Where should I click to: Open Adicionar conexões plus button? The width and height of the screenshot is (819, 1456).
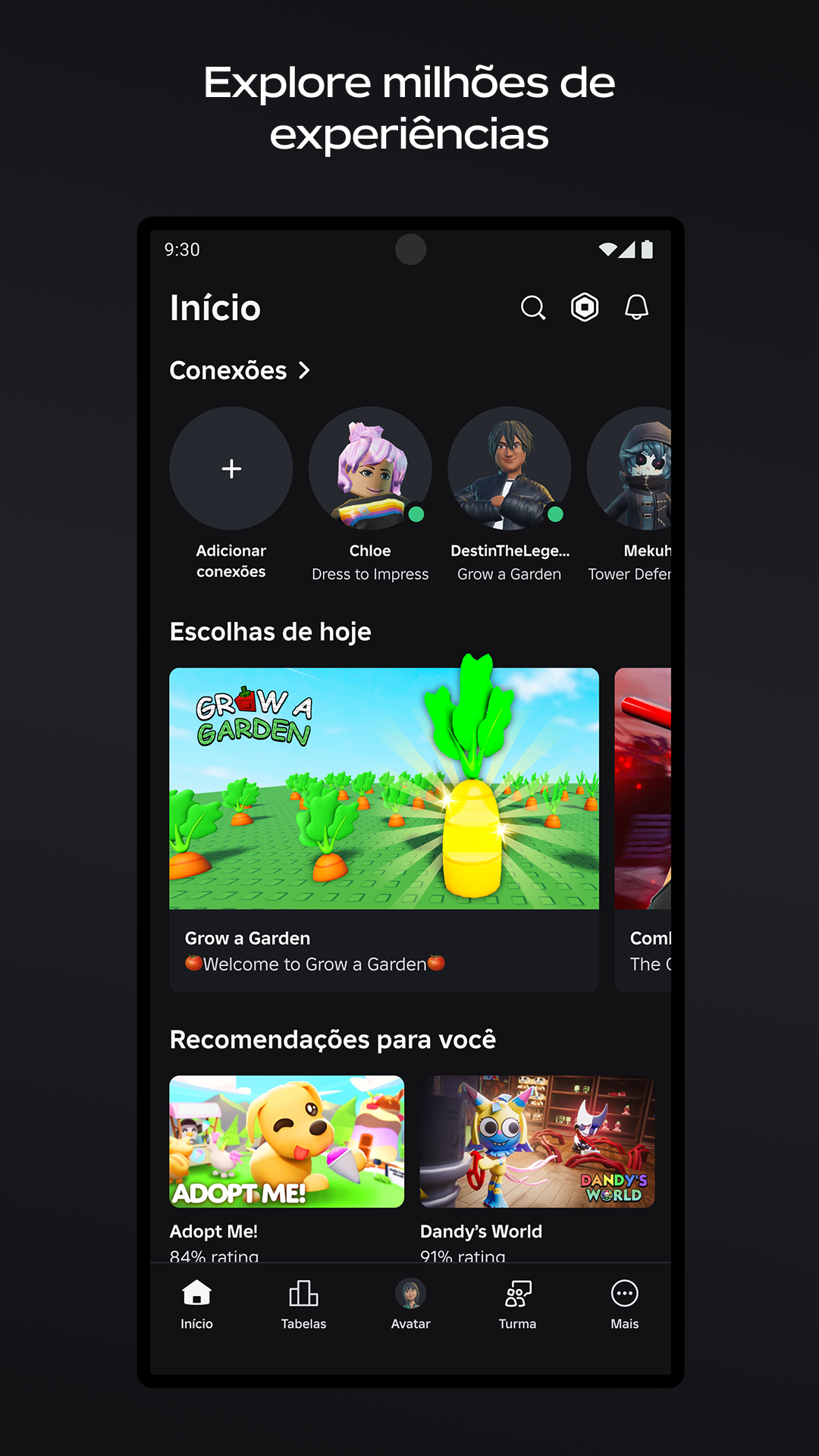(231, 469)
